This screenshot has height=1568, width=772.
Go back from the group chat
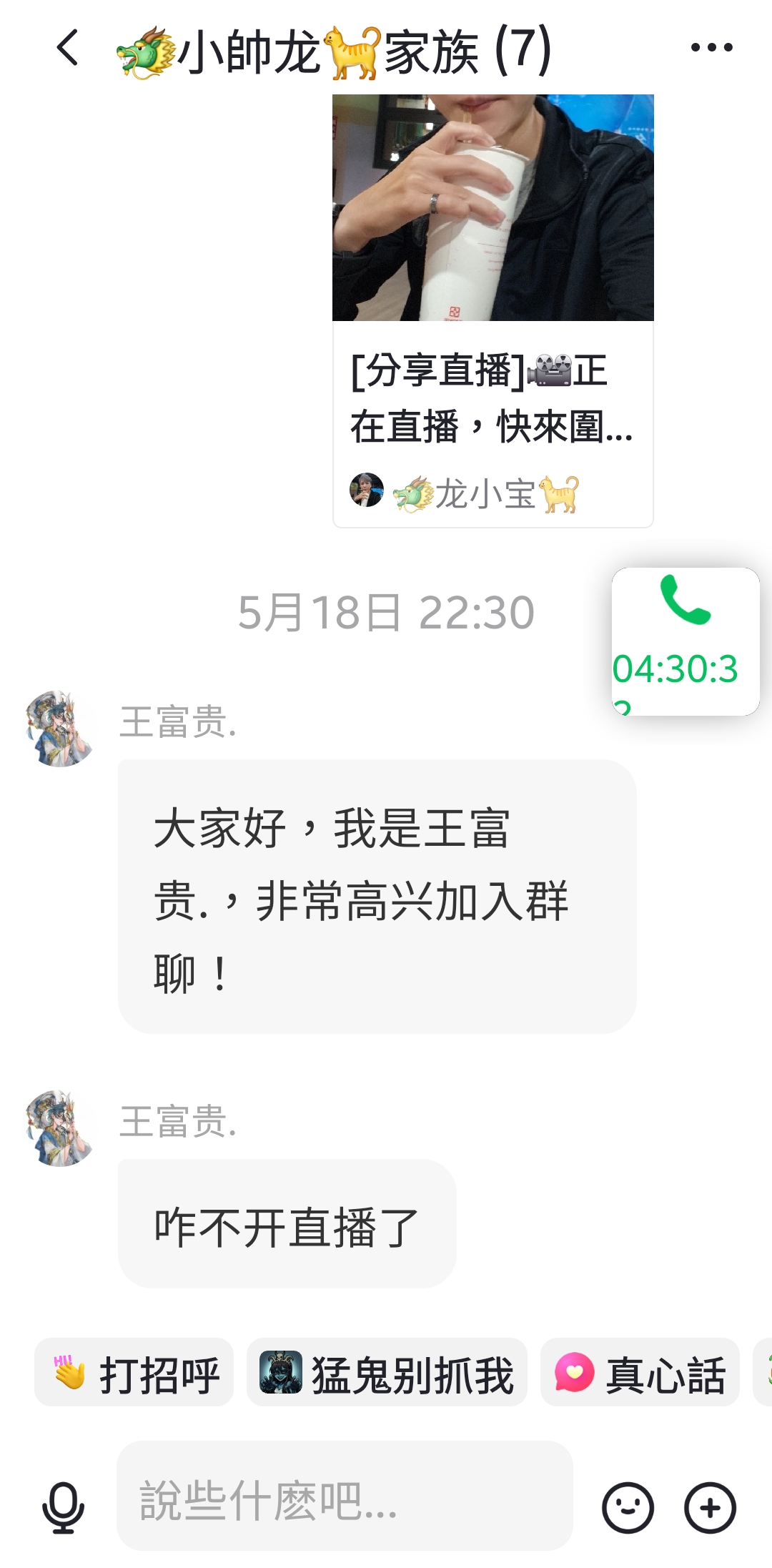point(67,49)
